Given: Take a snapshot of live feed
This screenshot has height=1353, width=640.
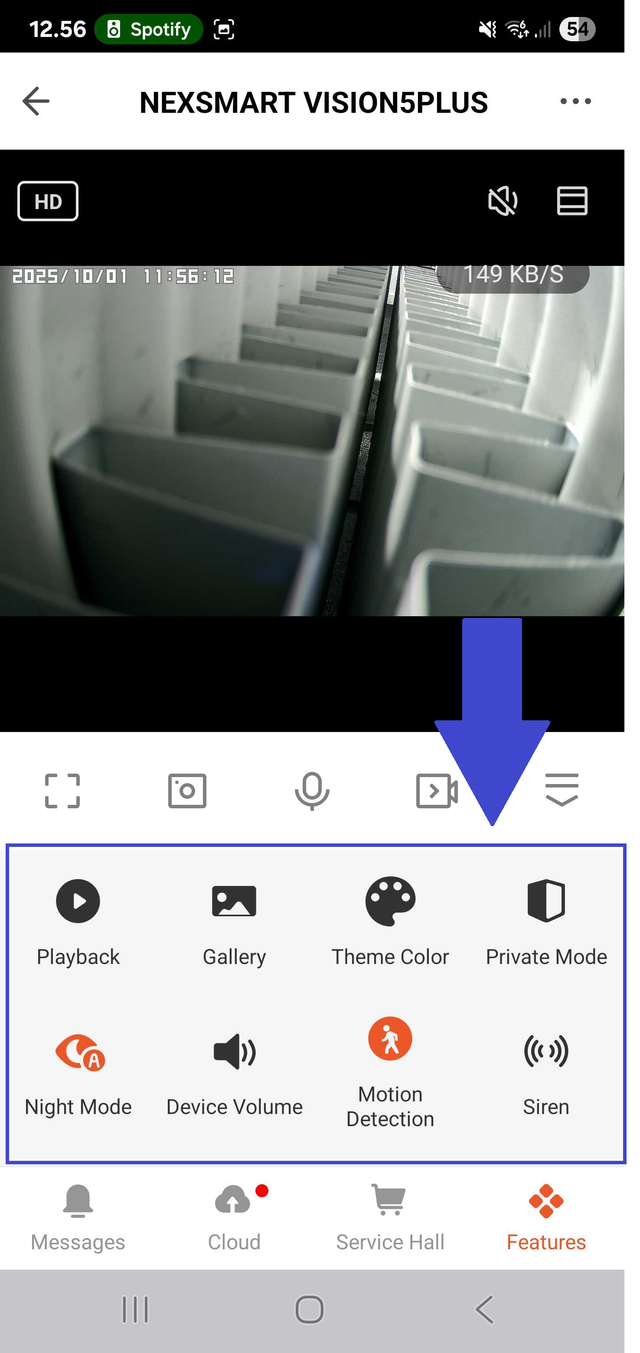Looking at the screenshot, I should click(x=187, y=790).
